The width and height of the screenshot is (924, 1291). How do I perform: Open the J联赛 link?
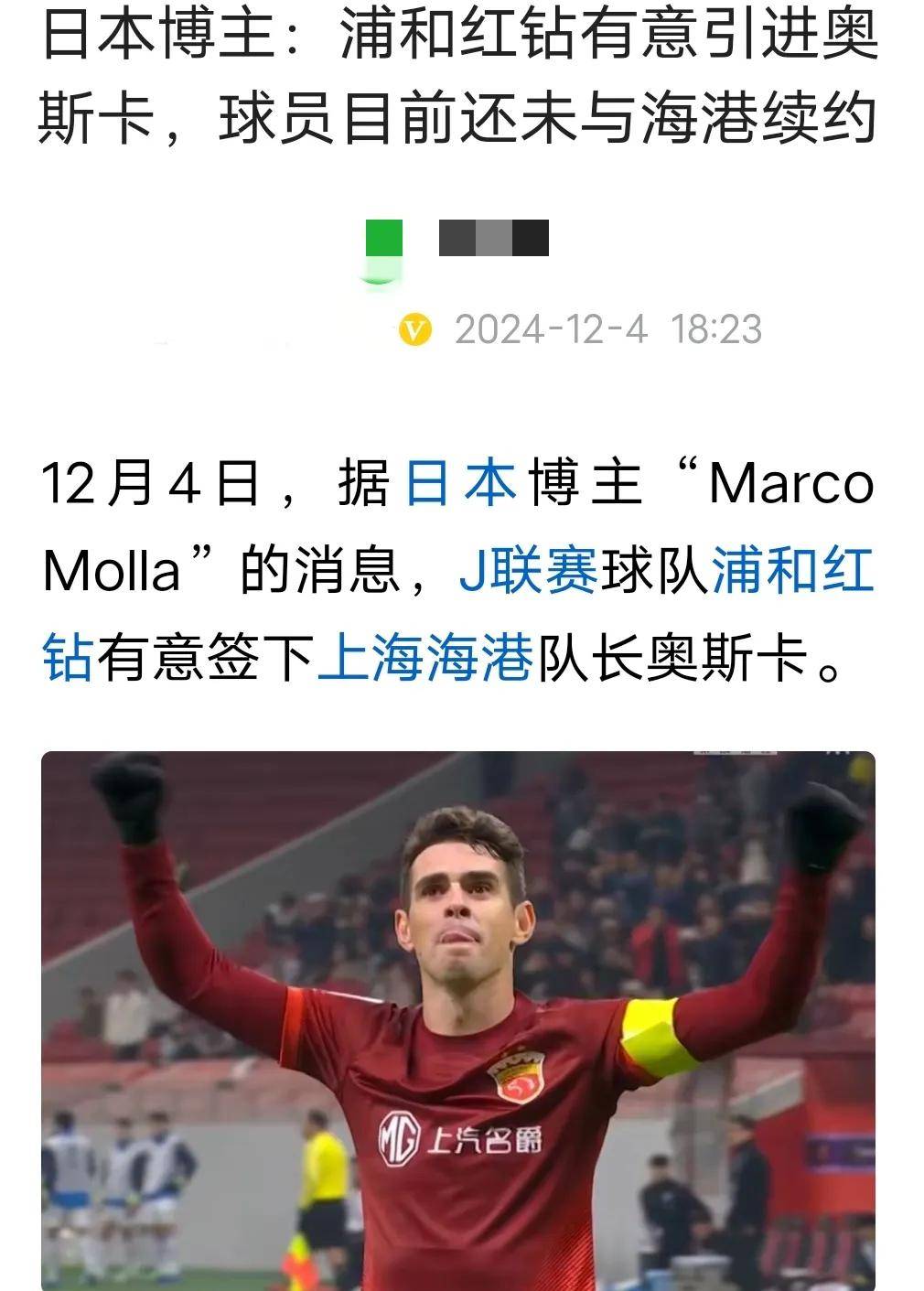tap(528, 572)
